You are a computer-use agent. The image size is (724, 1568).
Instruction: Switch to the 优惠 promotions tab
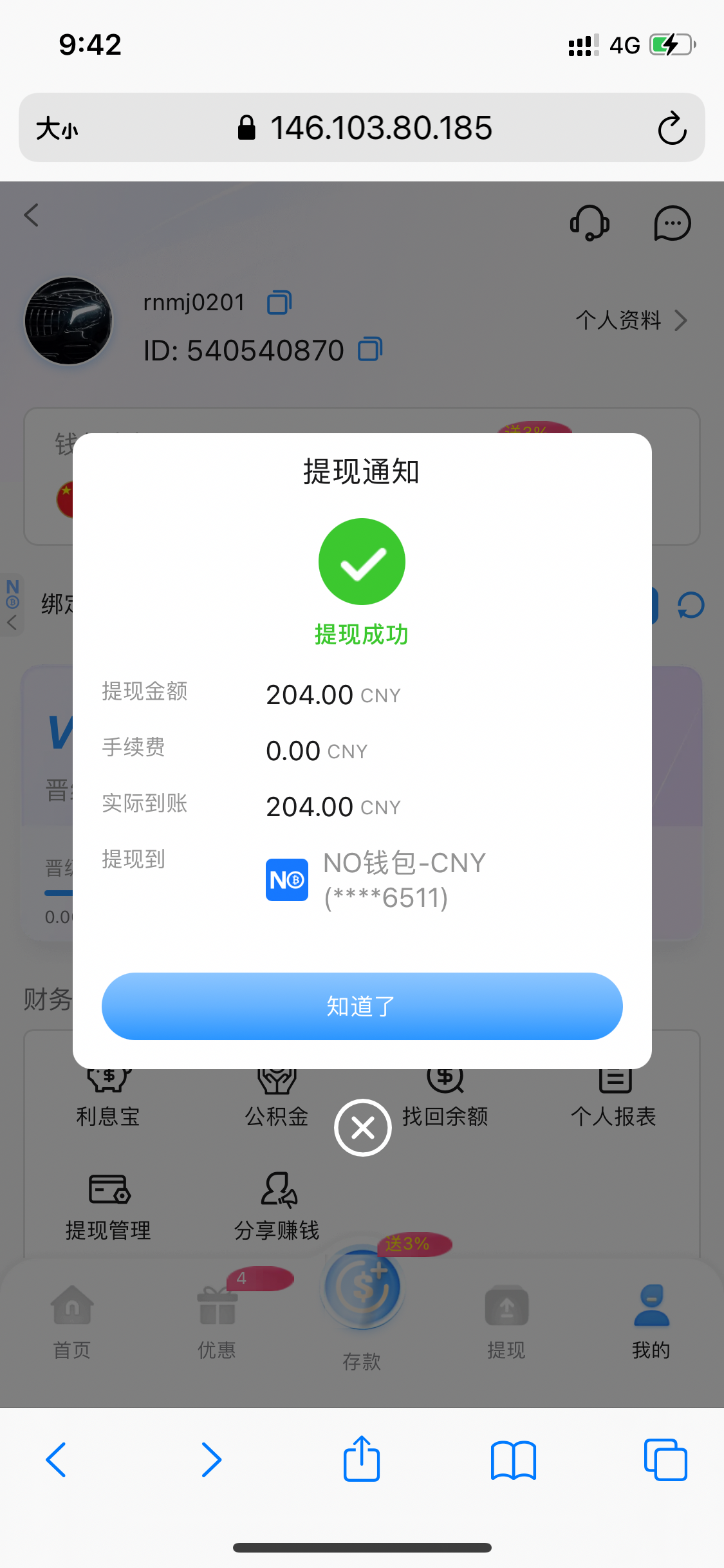[216, 1326]
